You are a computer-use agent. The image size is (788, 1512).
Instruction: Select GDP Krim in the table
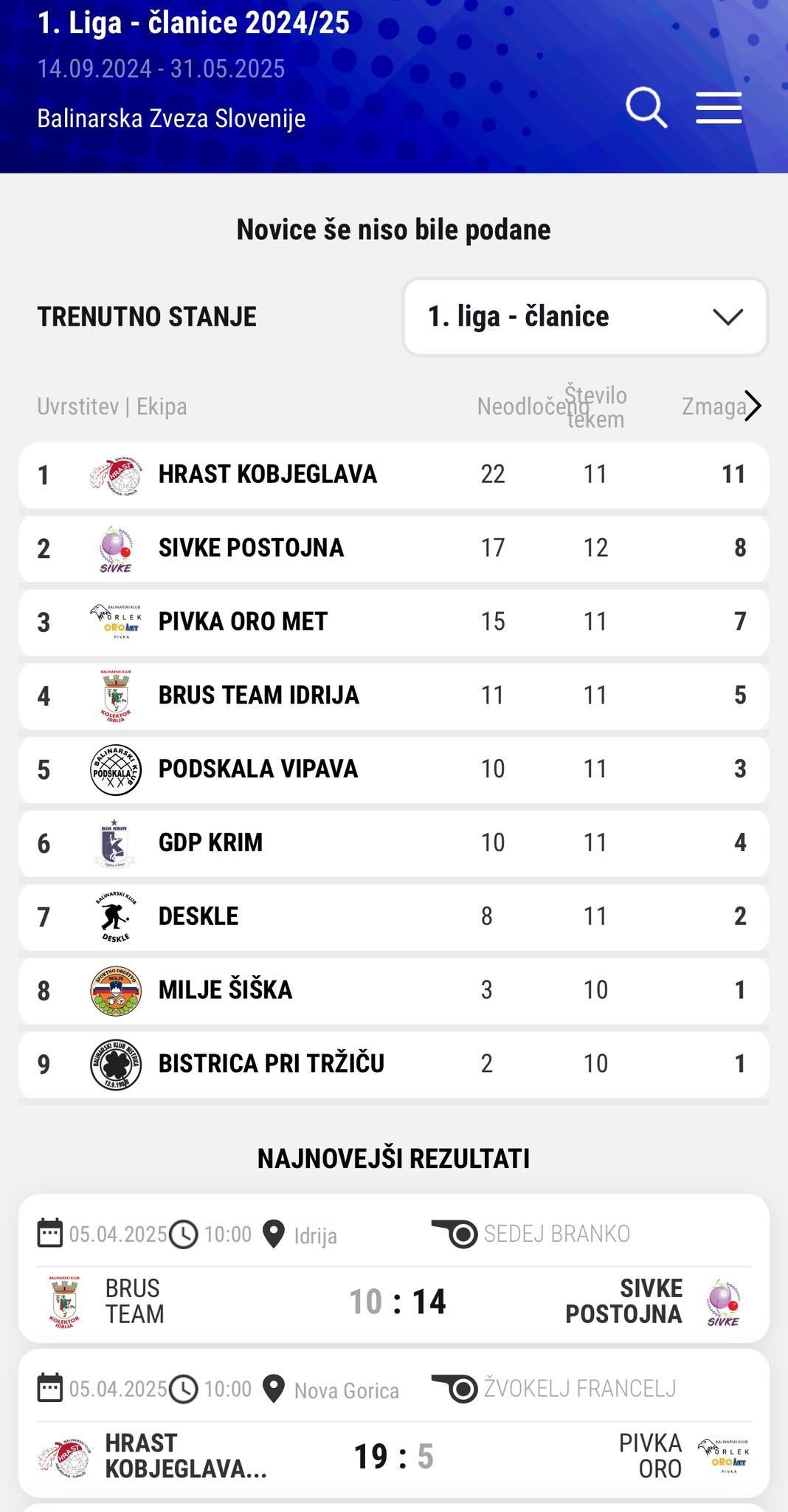[394, 843]
